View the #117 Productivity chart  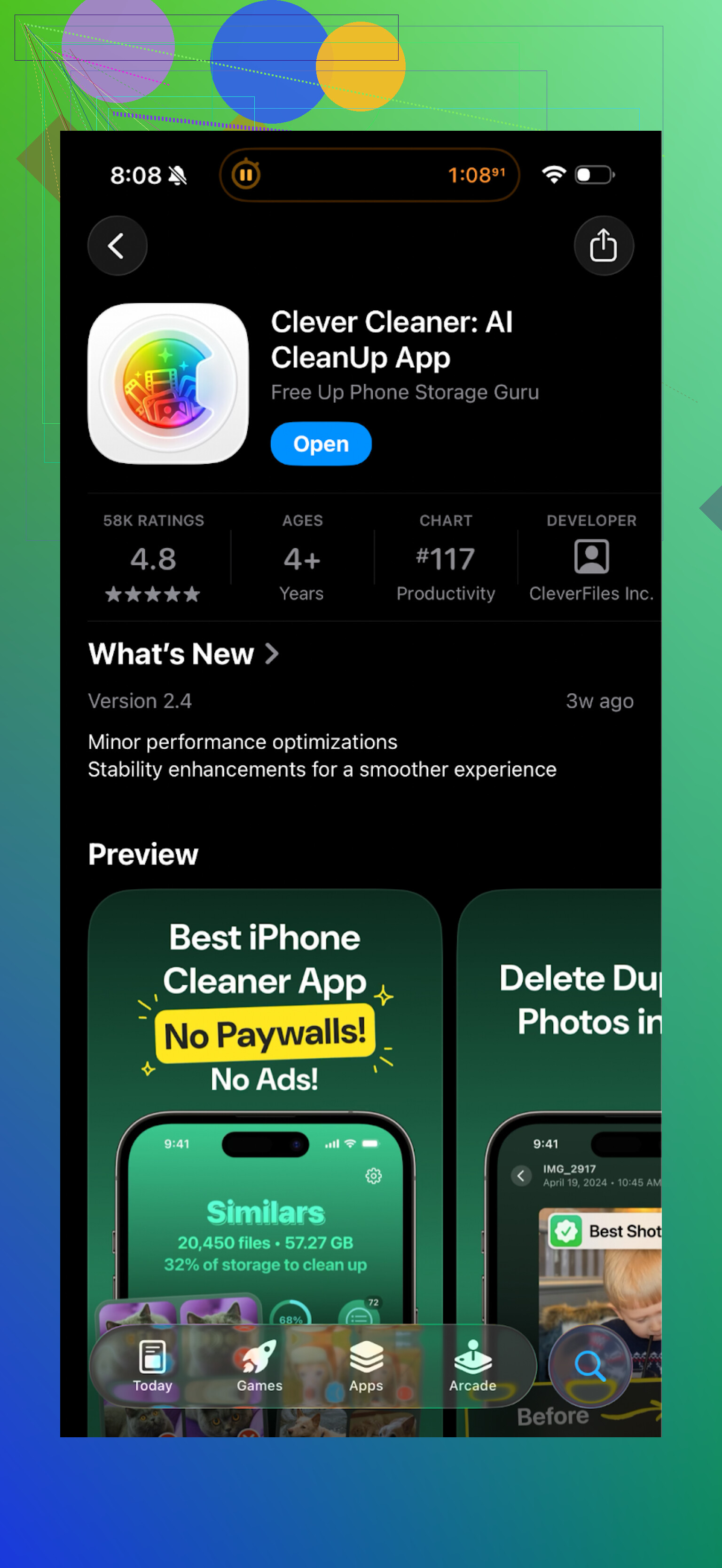(445, 558)
